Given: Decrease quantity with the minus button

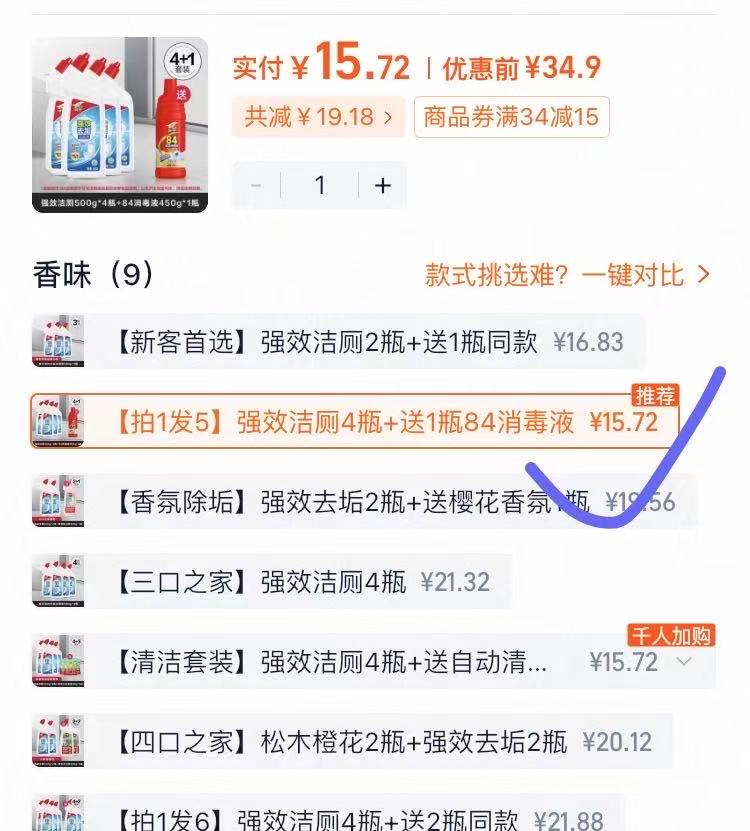Looking at the screenshot, I should coord(257,185).
